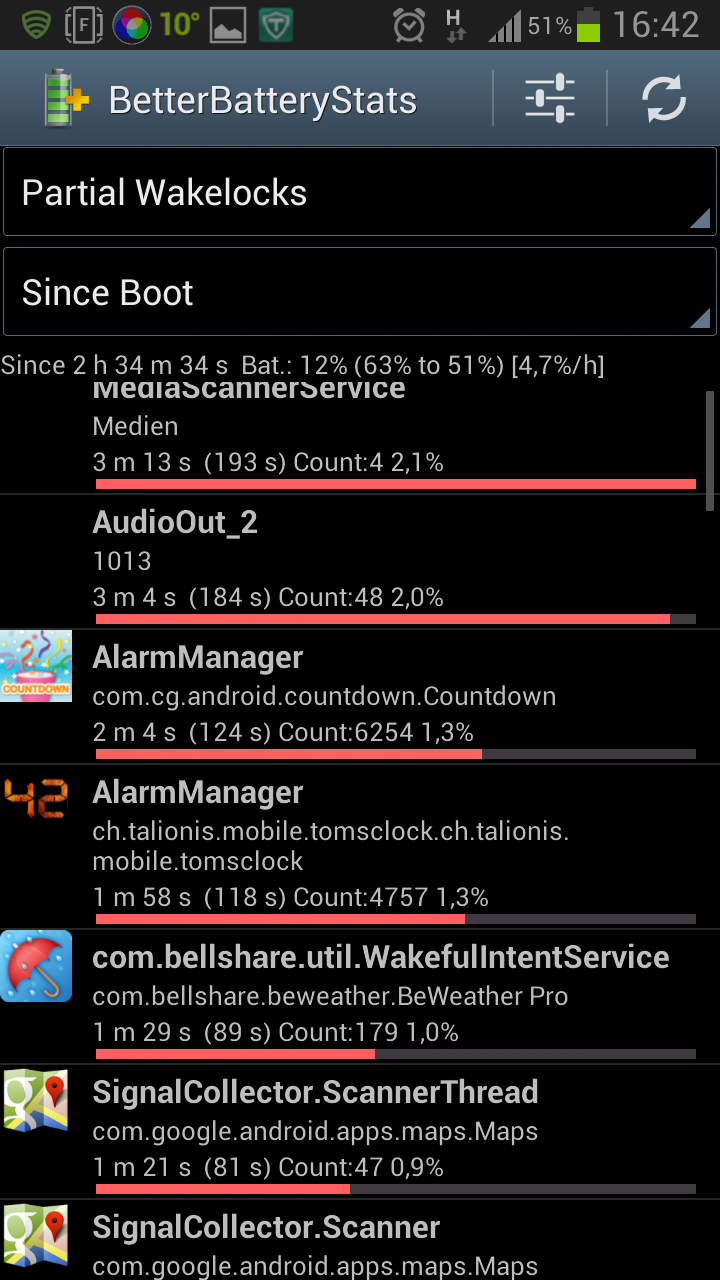Open the Since Boot dropdown
The height and width of the screenshot is (1280, 720).
pyautogui.click(x=360, y=292)
